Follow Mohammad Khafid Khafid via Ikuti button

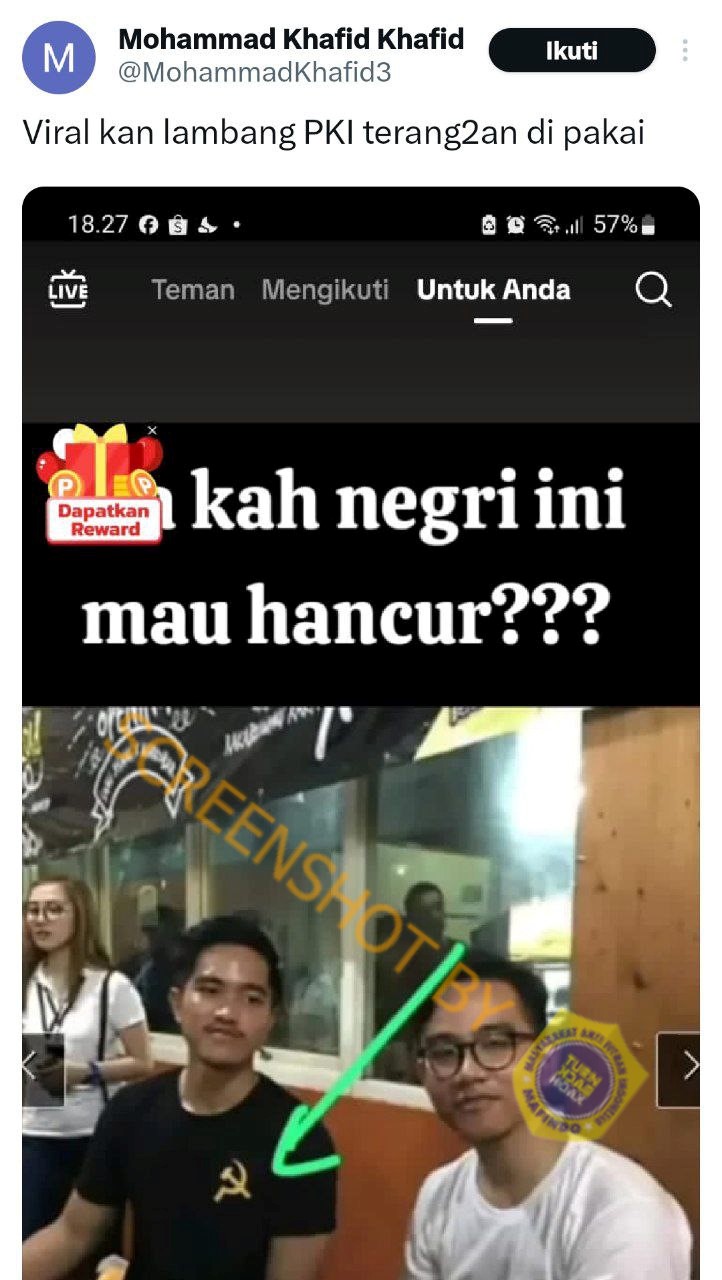[x=571, y=51]
